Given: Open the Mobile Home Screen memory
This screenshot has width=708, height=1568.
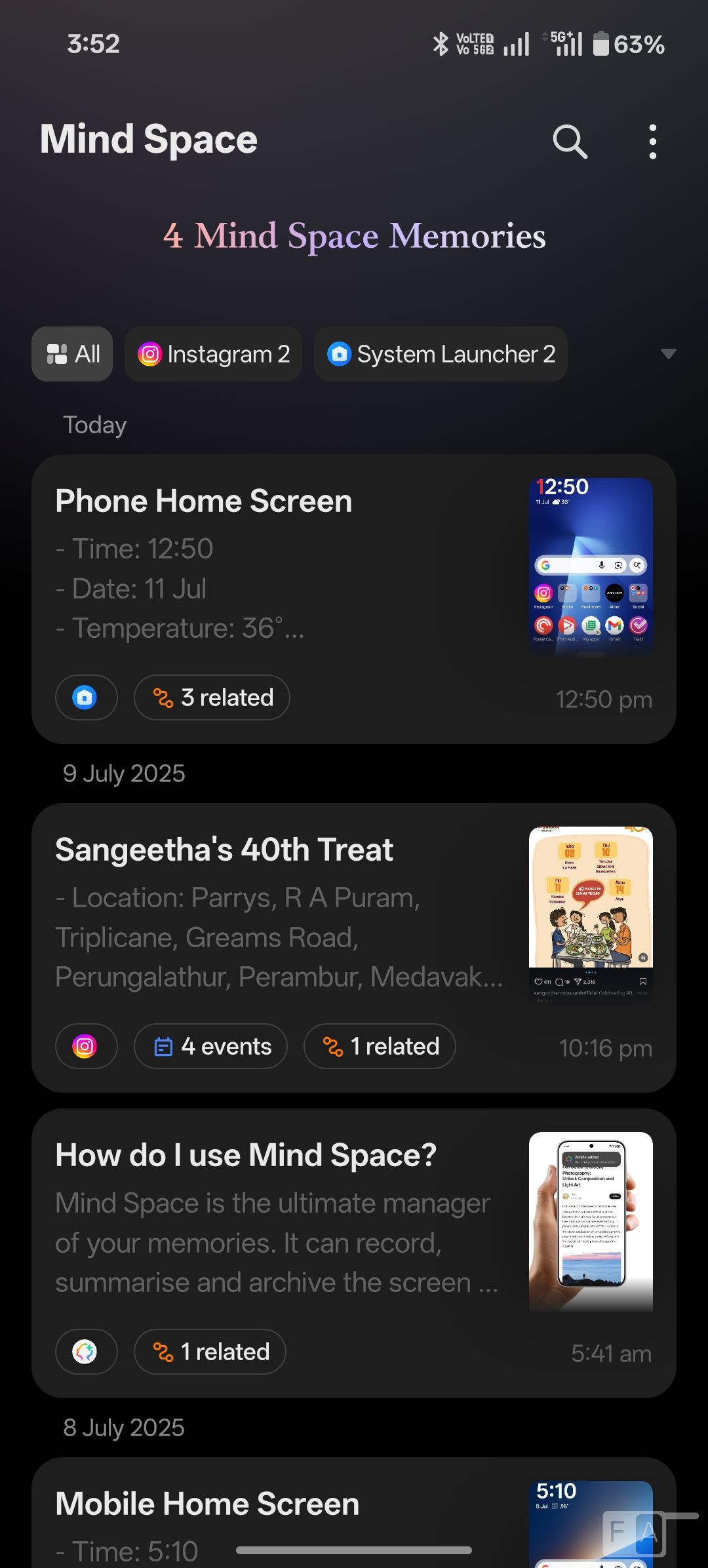Looking at the screenshot, I should pyautogui.click(x=262, y=1508).
